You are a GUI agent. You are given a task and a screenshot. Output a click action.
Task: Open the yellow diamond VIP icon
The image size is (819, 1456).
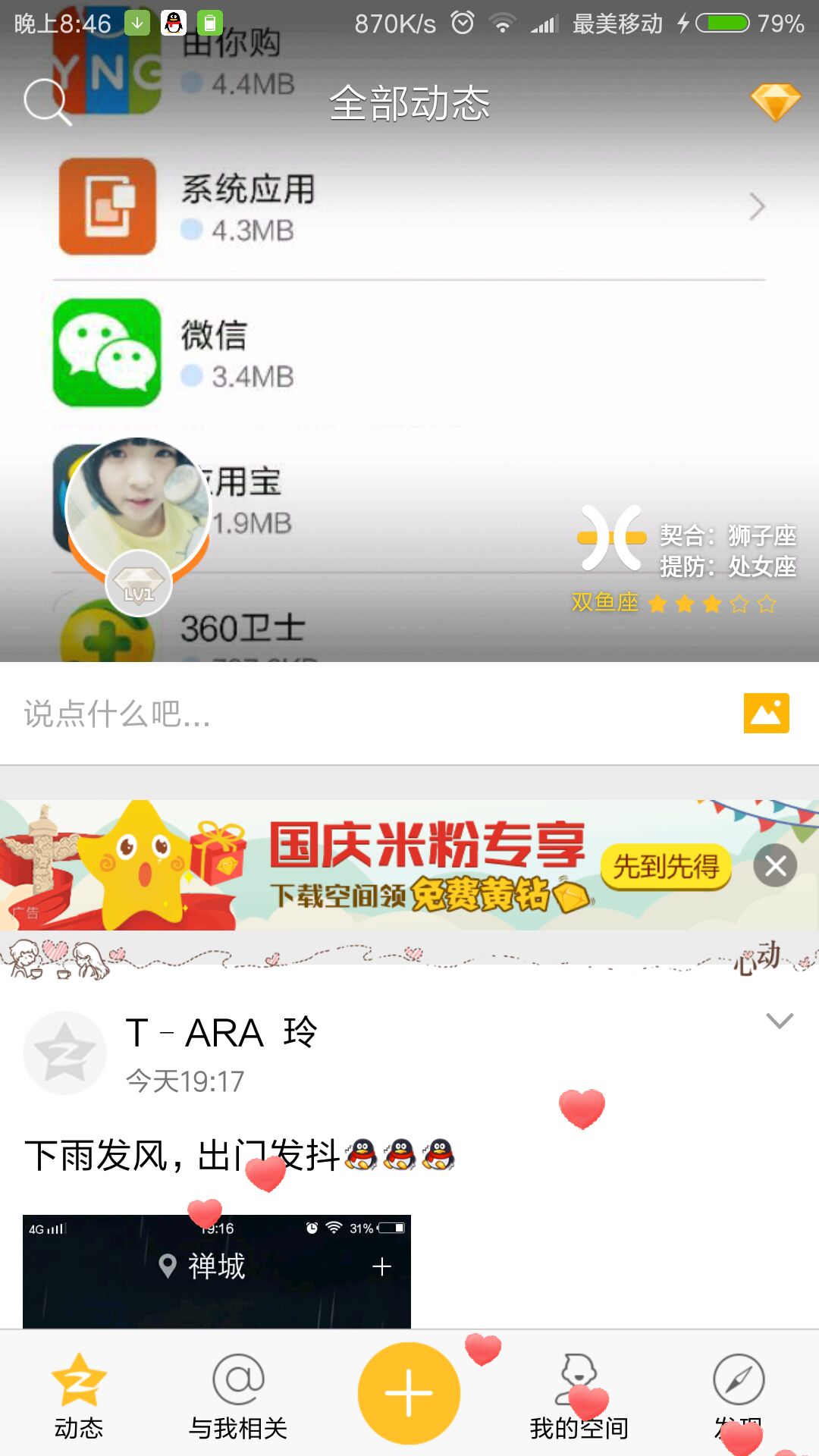coord(775,102)
